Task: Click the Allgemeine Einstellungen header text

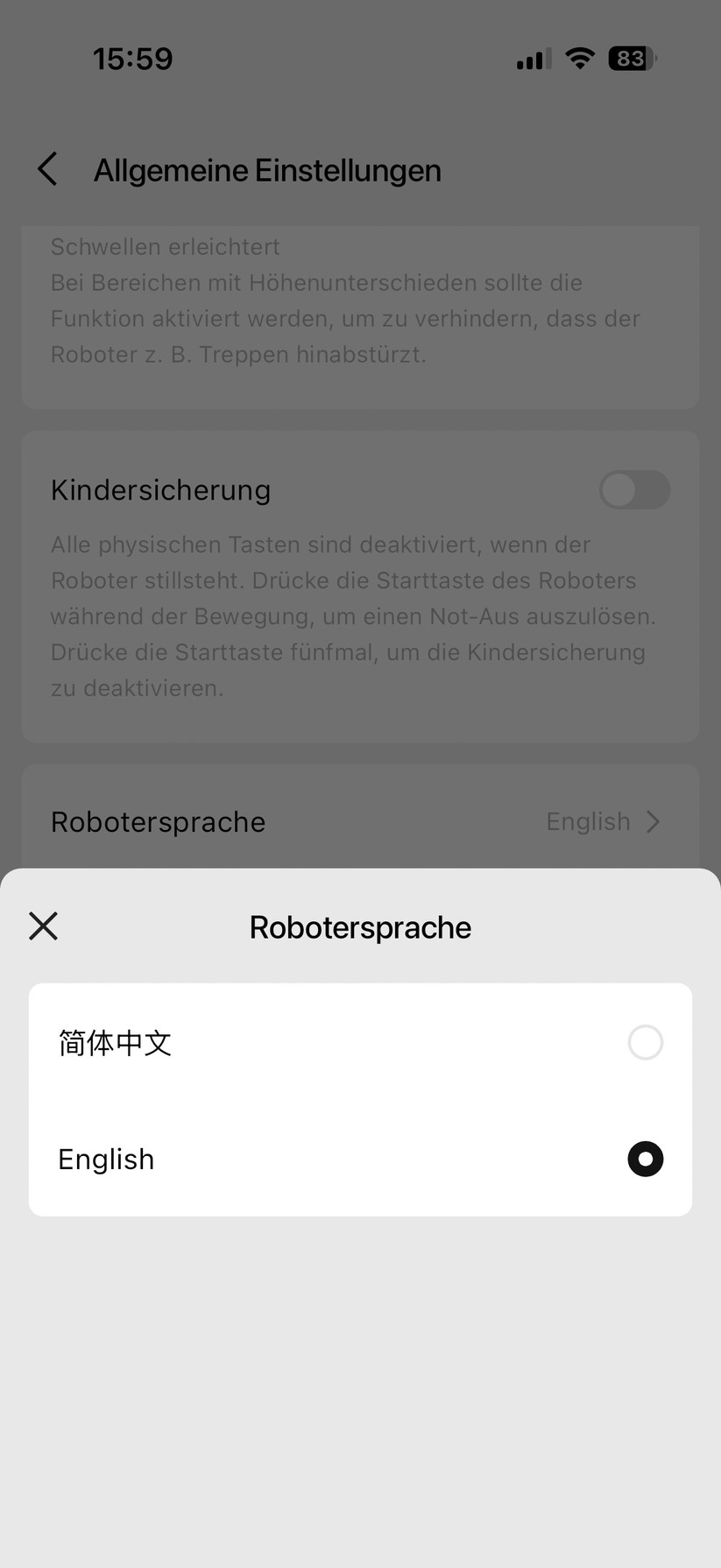Action: 267,169
